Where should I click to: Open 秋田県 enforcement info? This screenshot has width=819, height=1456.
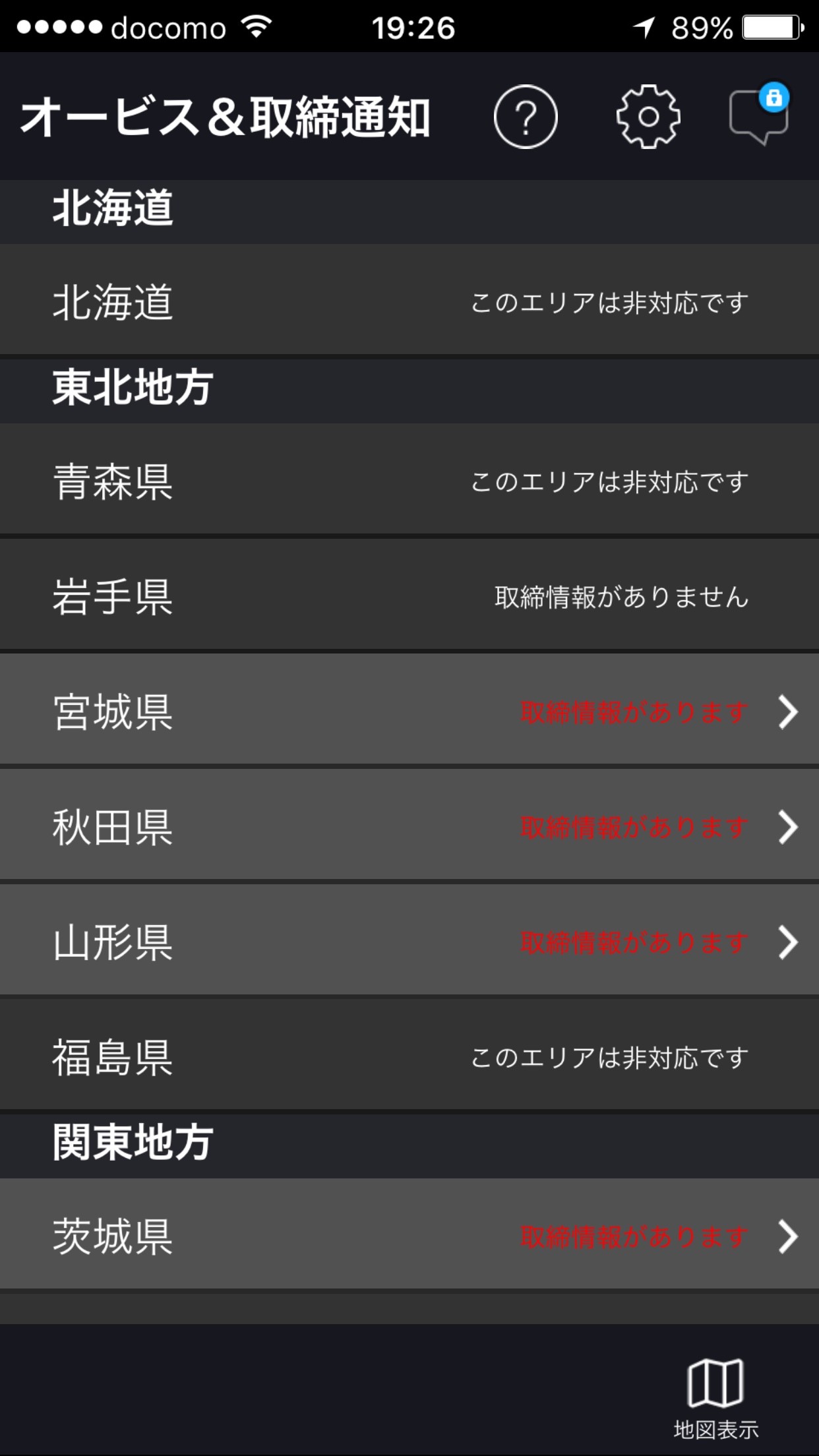pyautogui.click(x=409, y=826)
